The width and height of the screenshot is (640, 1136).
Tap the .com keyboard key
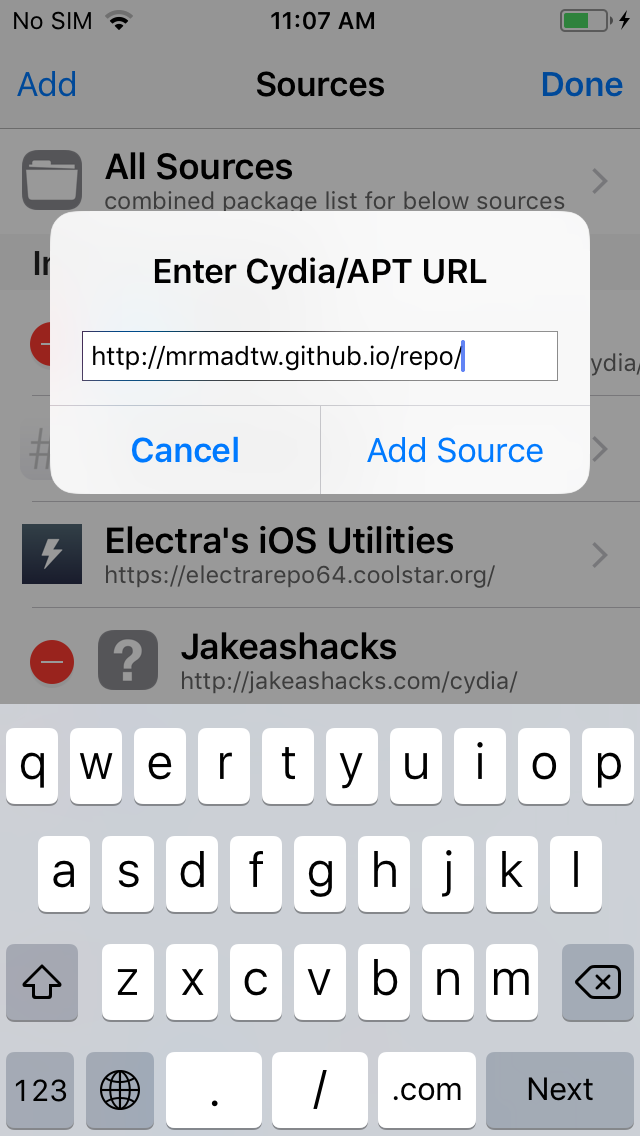point(427,1089)
